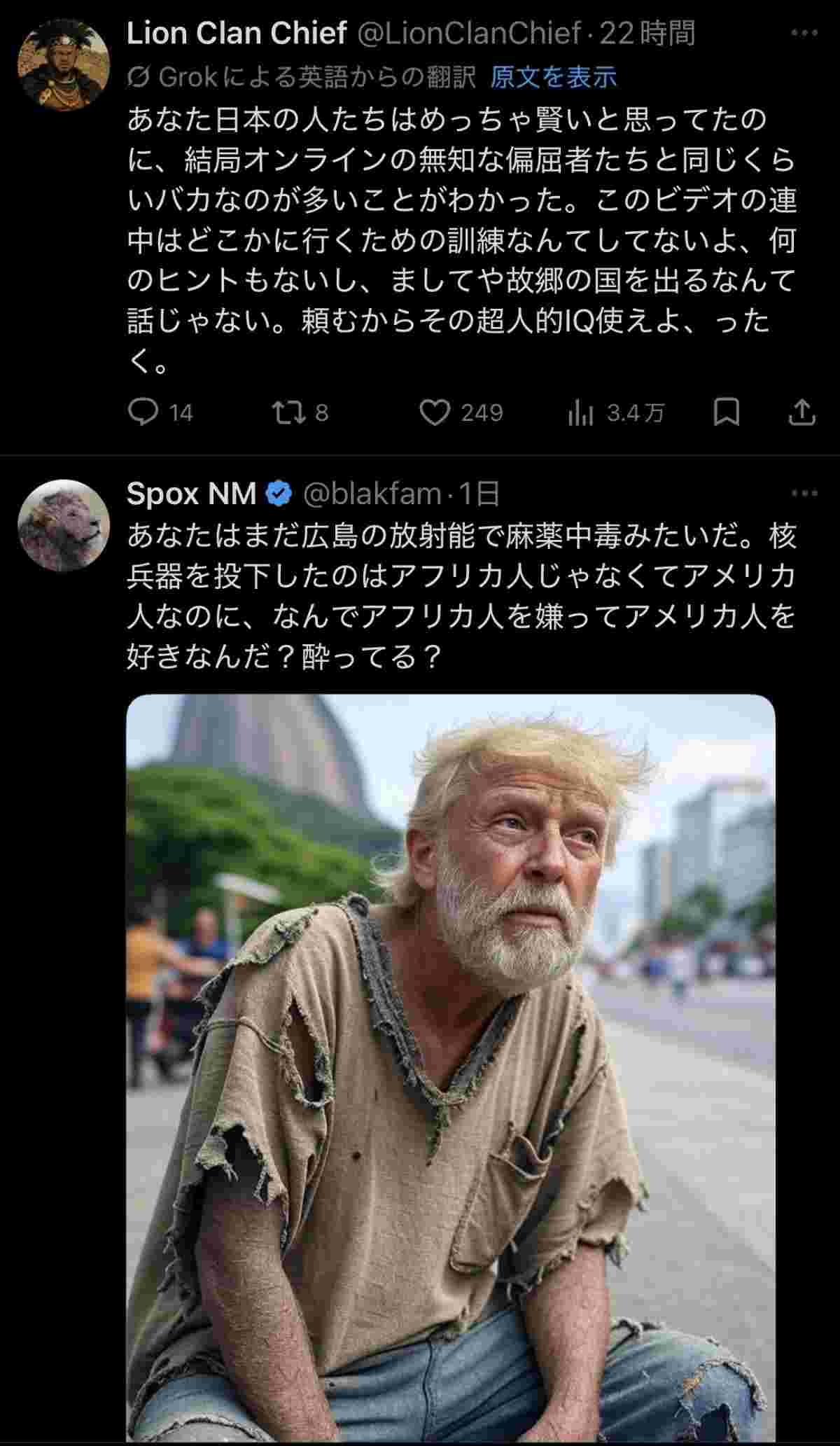Open overflow menu on Spox NM's post
Viewport: 840px width, 1446px height.
click(x=804, y=494)
